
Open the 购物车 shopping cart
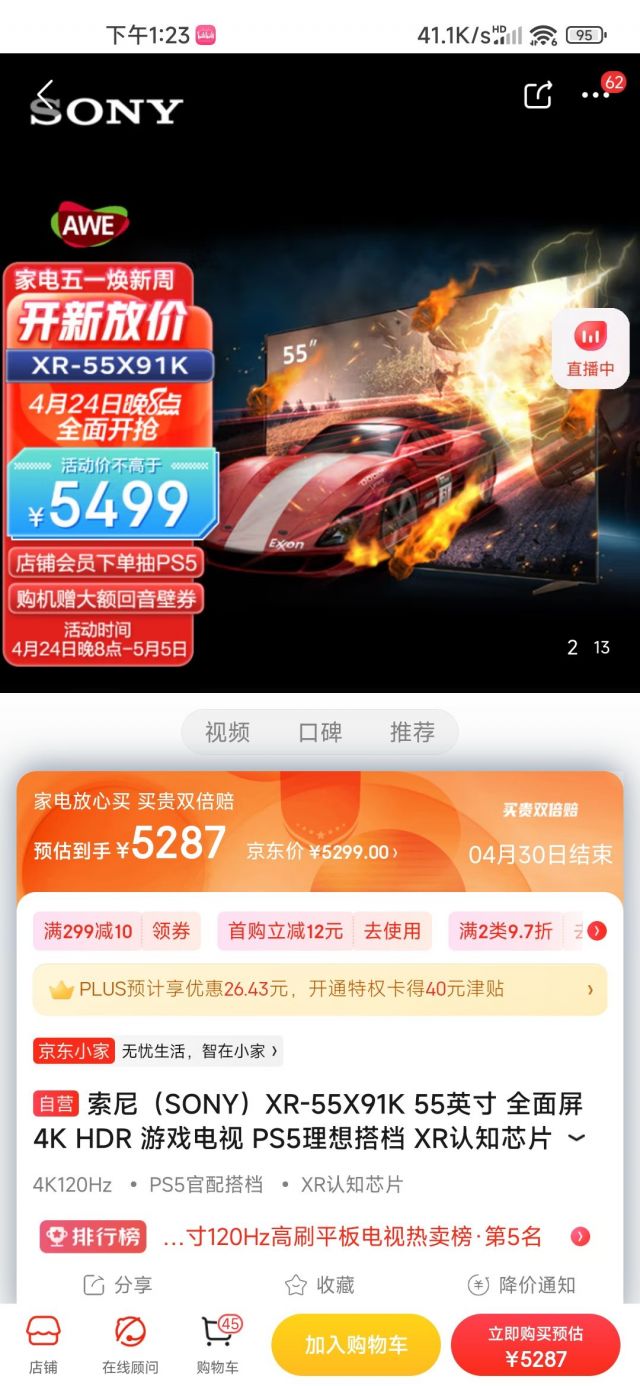[x=217, y=1345]
